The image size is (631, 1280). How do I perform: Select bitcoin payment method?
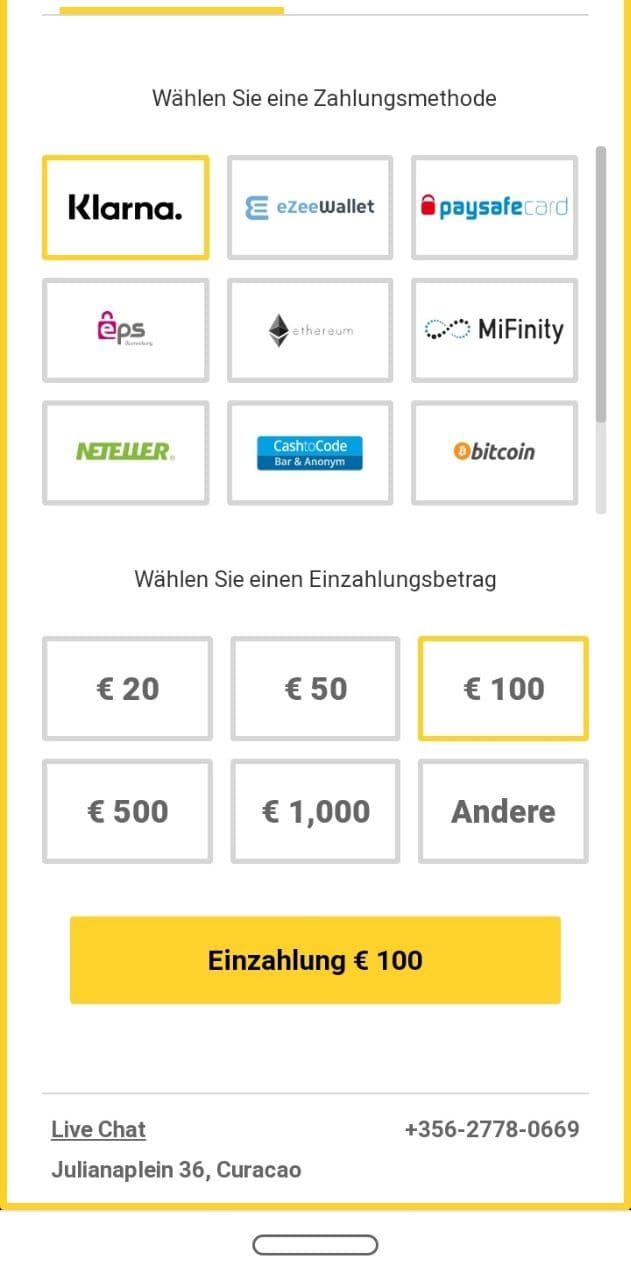click(495, 453)
